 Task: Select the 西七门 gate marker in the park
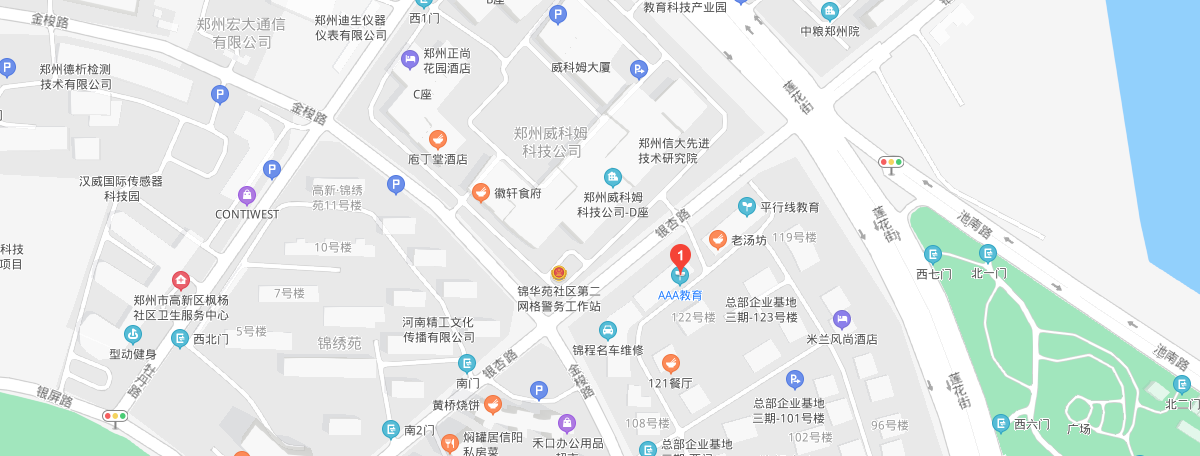coord(933,253)
